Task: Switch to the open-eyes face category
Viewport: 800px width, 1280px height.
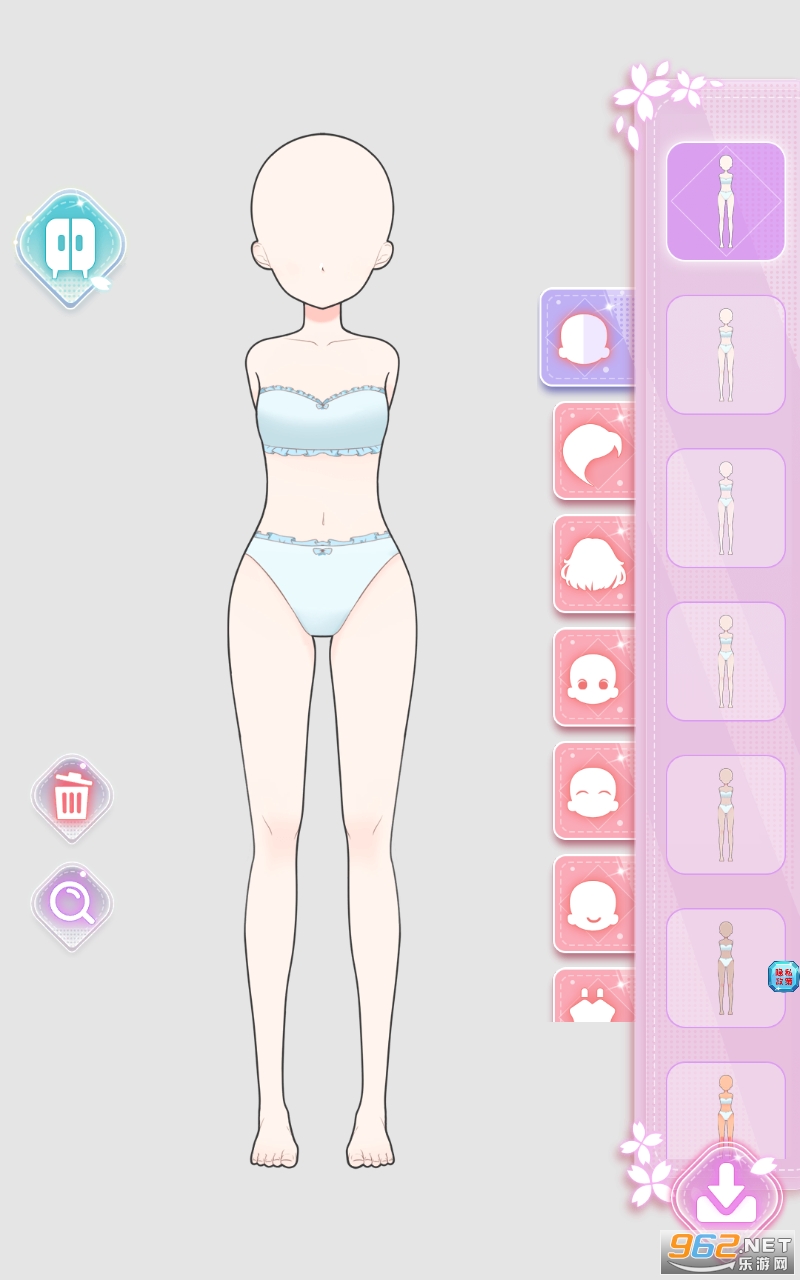Action: click(594, 677)
